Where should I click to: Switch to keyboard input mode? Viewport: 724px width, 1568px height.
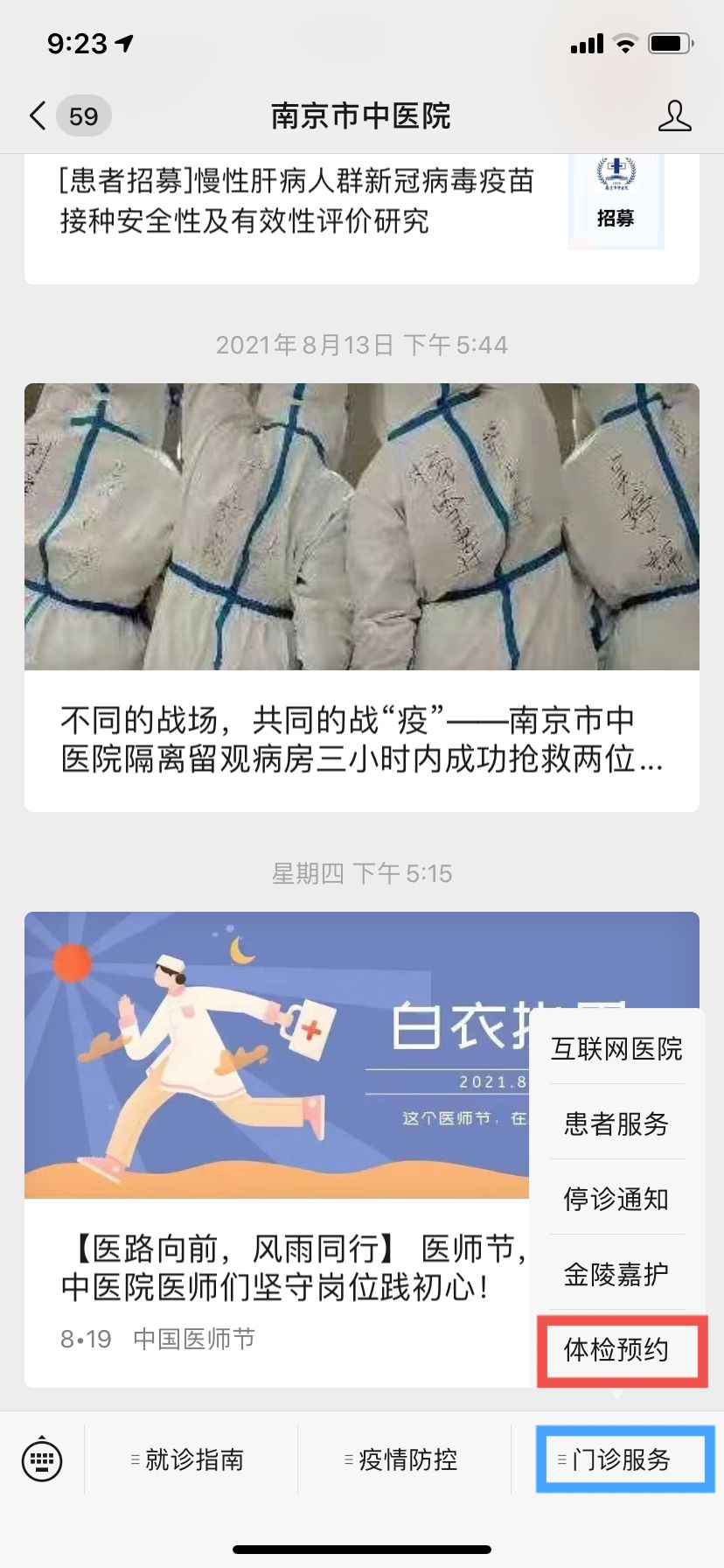(42, 1459)
